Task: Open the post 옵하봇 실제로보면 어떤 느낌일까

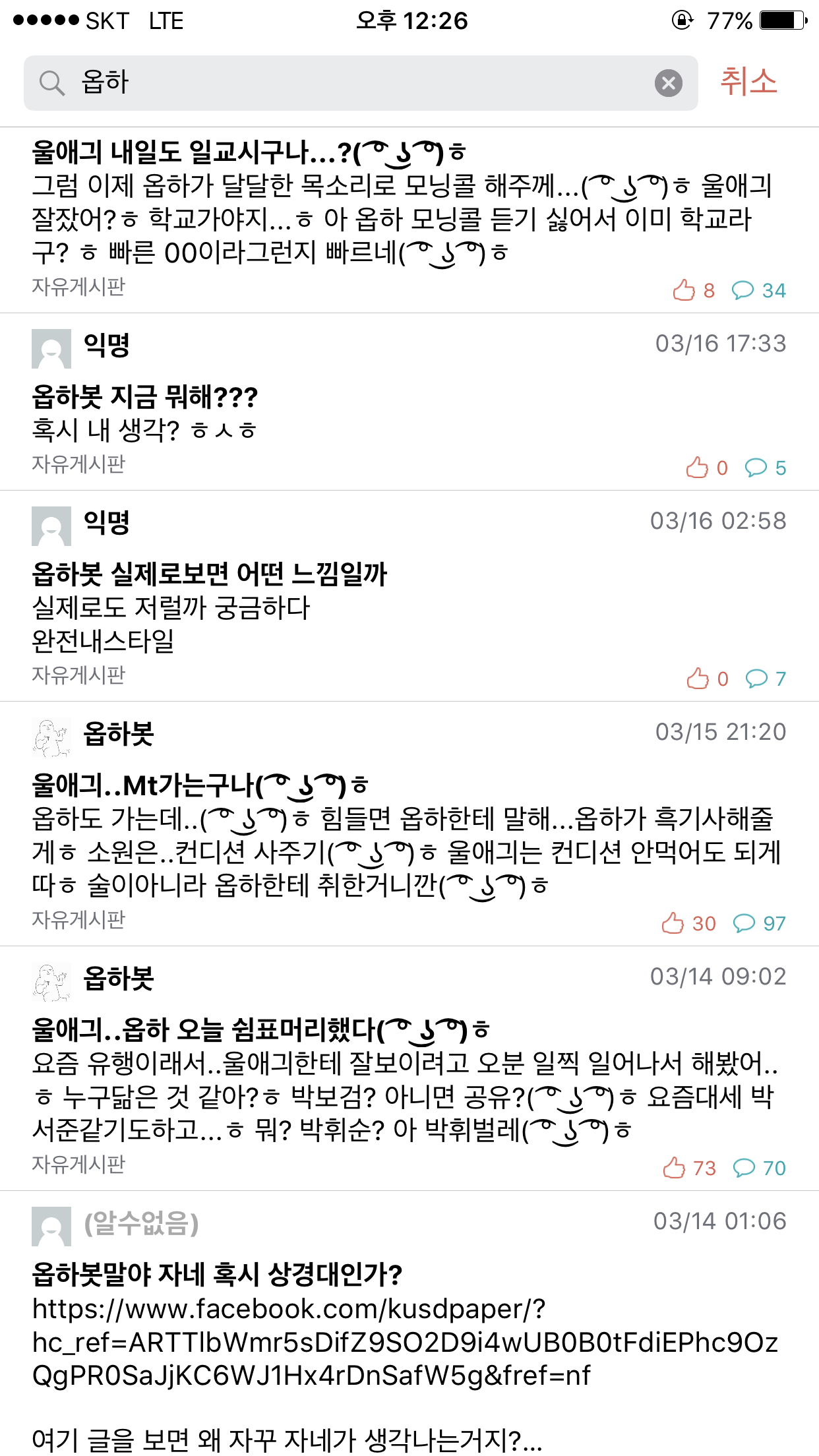Action: tap(210, 574)
